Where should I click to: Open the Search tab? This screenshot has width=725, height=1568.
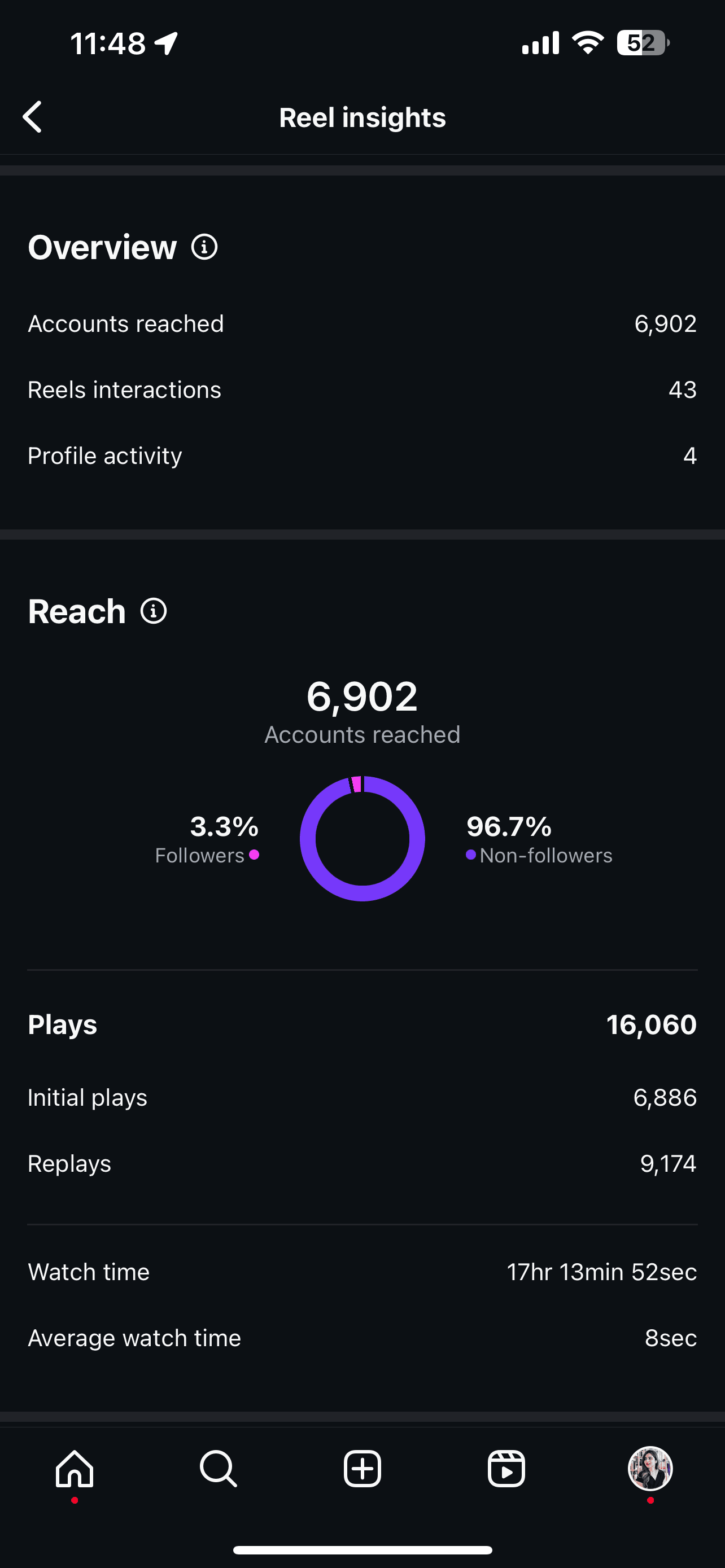[219, 1468]
